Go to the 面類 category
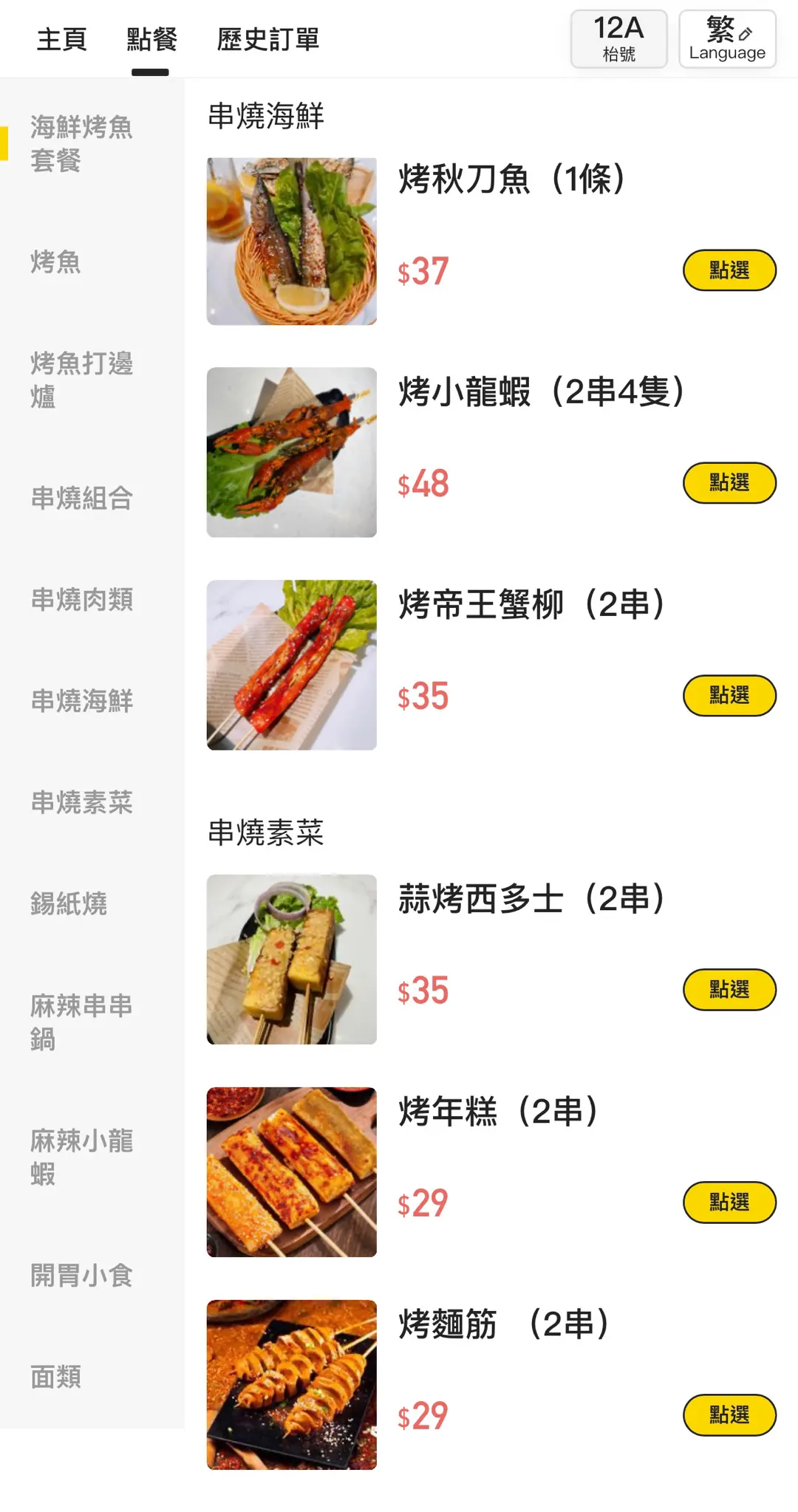The image size is (798, 1512). pos(55,1377)
